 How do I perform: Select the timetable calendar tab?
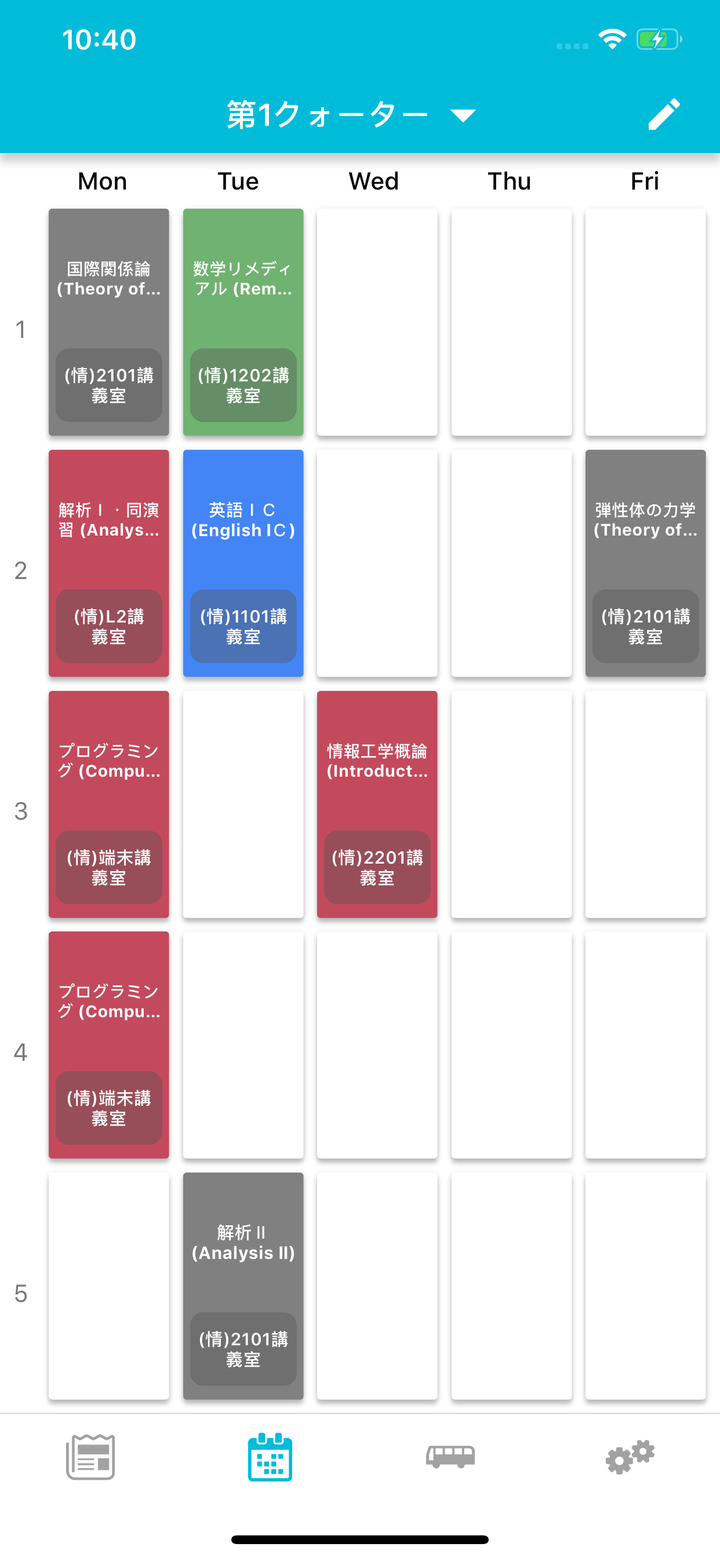[x=270, y=1456]
